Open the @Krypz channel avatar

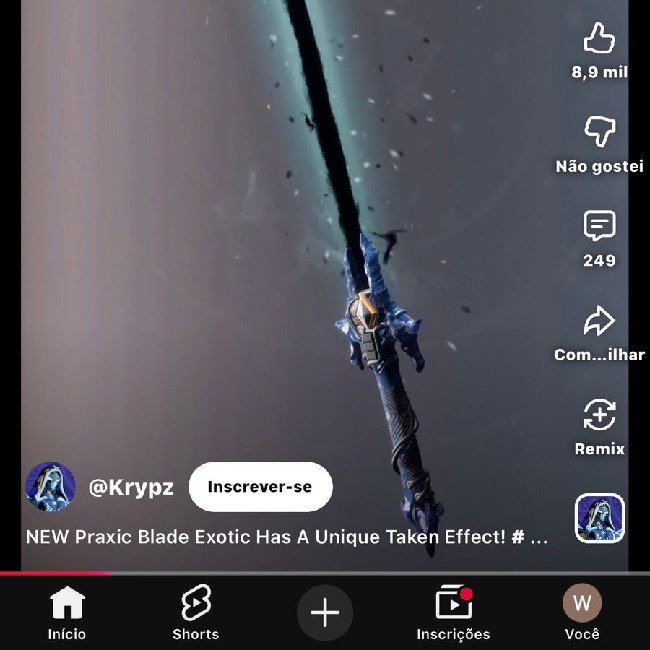(x=50, y=487)
